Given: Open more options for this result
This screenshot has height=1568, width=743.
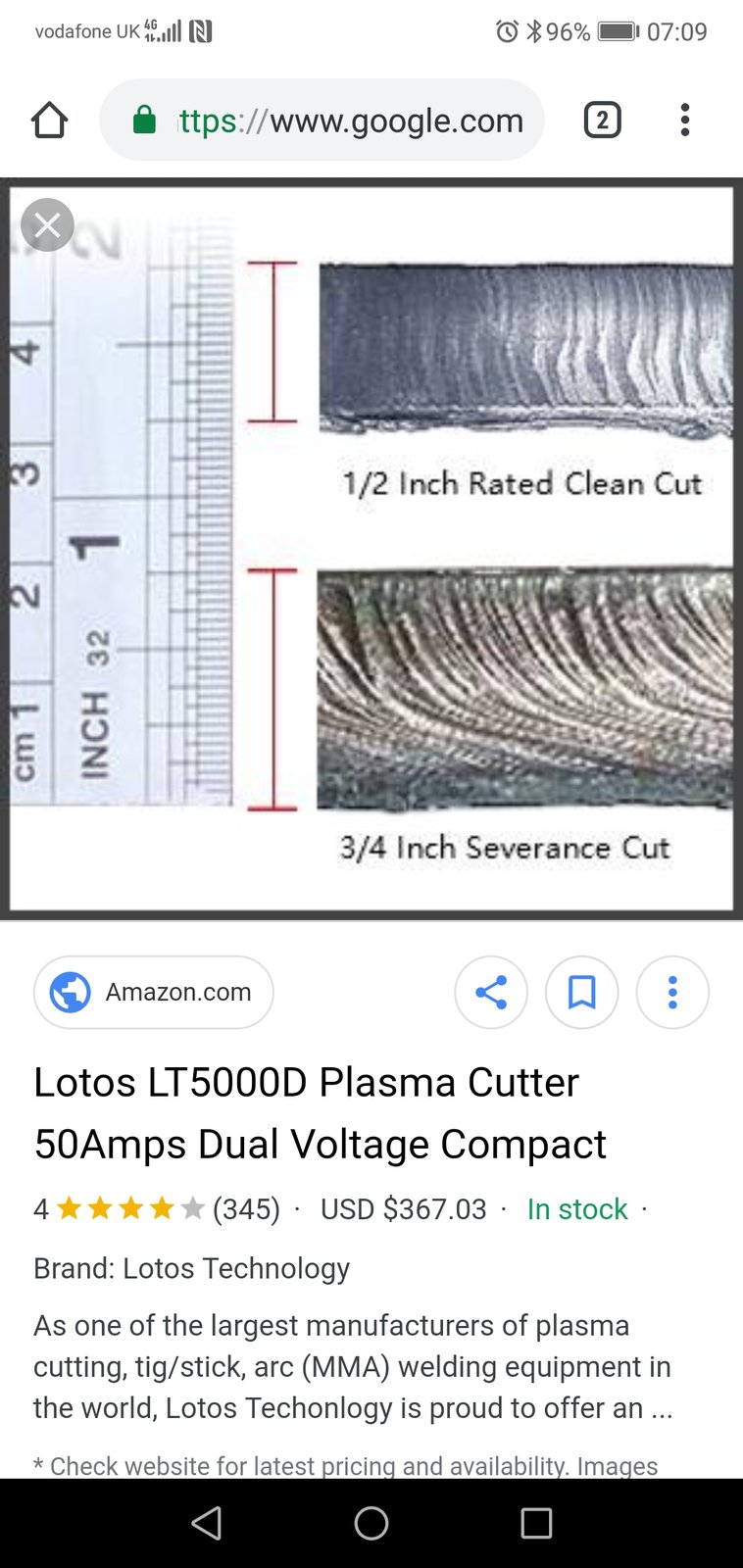Looking at the screenshot, I should [x=672, y=992].
